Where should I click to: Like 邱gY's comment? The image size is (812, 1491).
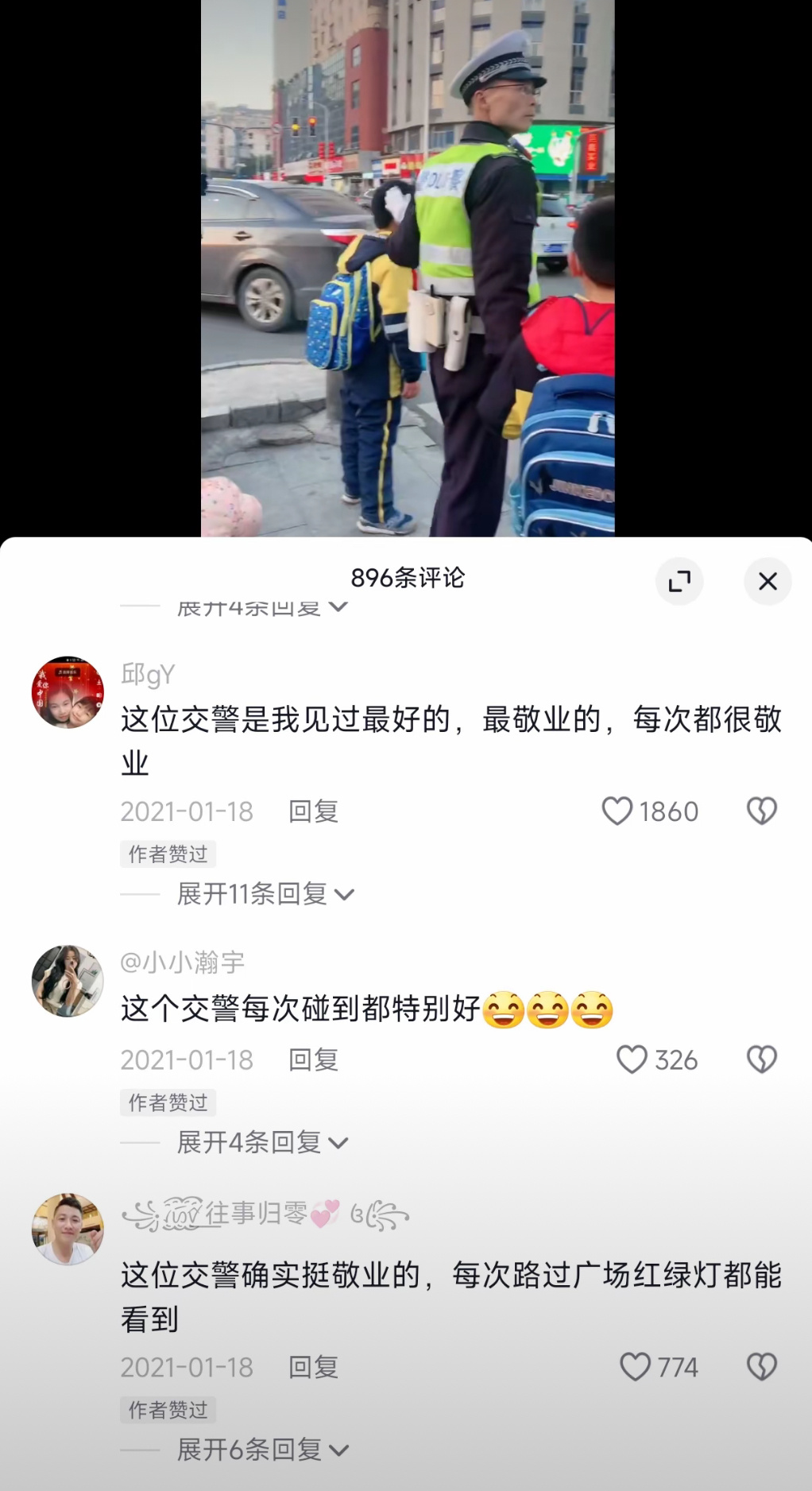pos(617,811)
